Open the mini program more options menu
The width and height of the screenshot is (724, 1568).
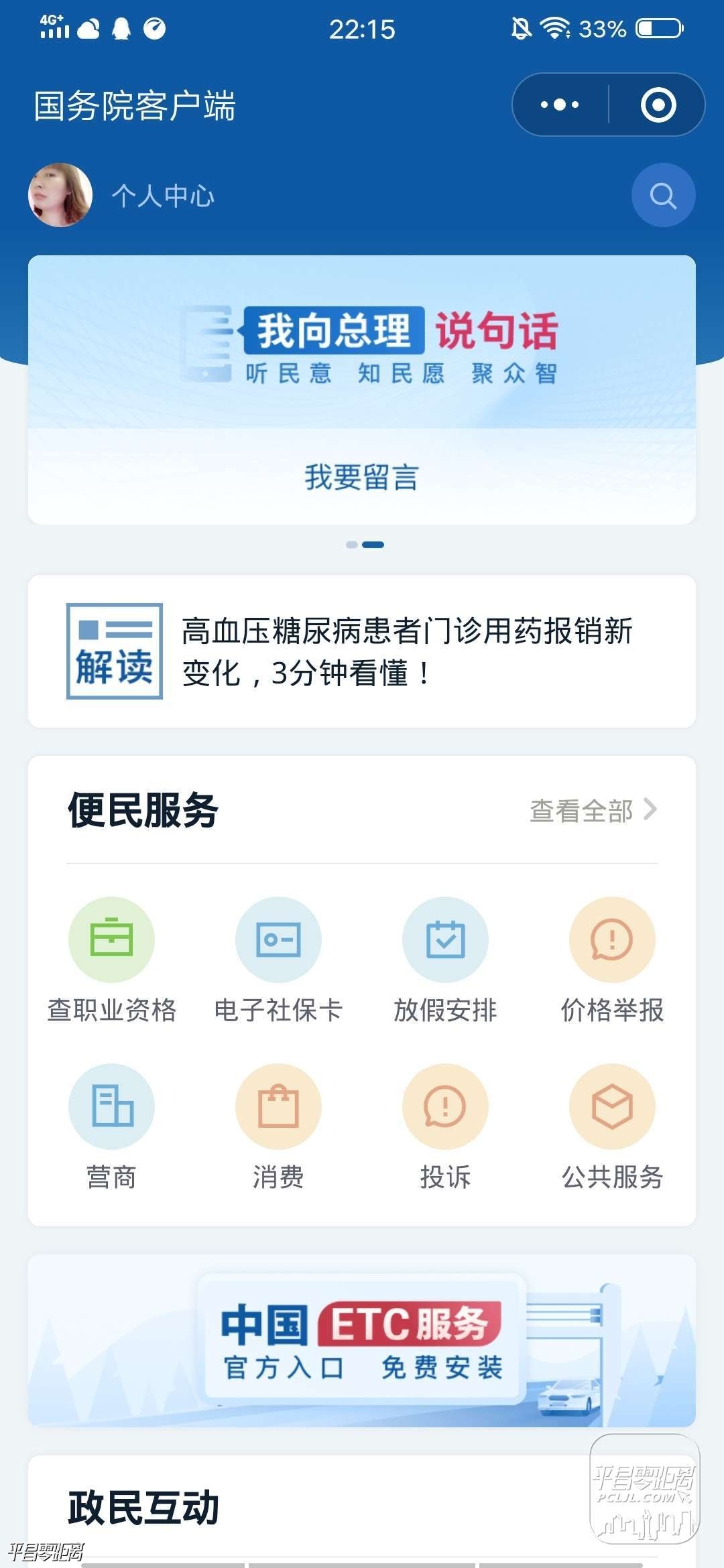(x=560, y=105)
